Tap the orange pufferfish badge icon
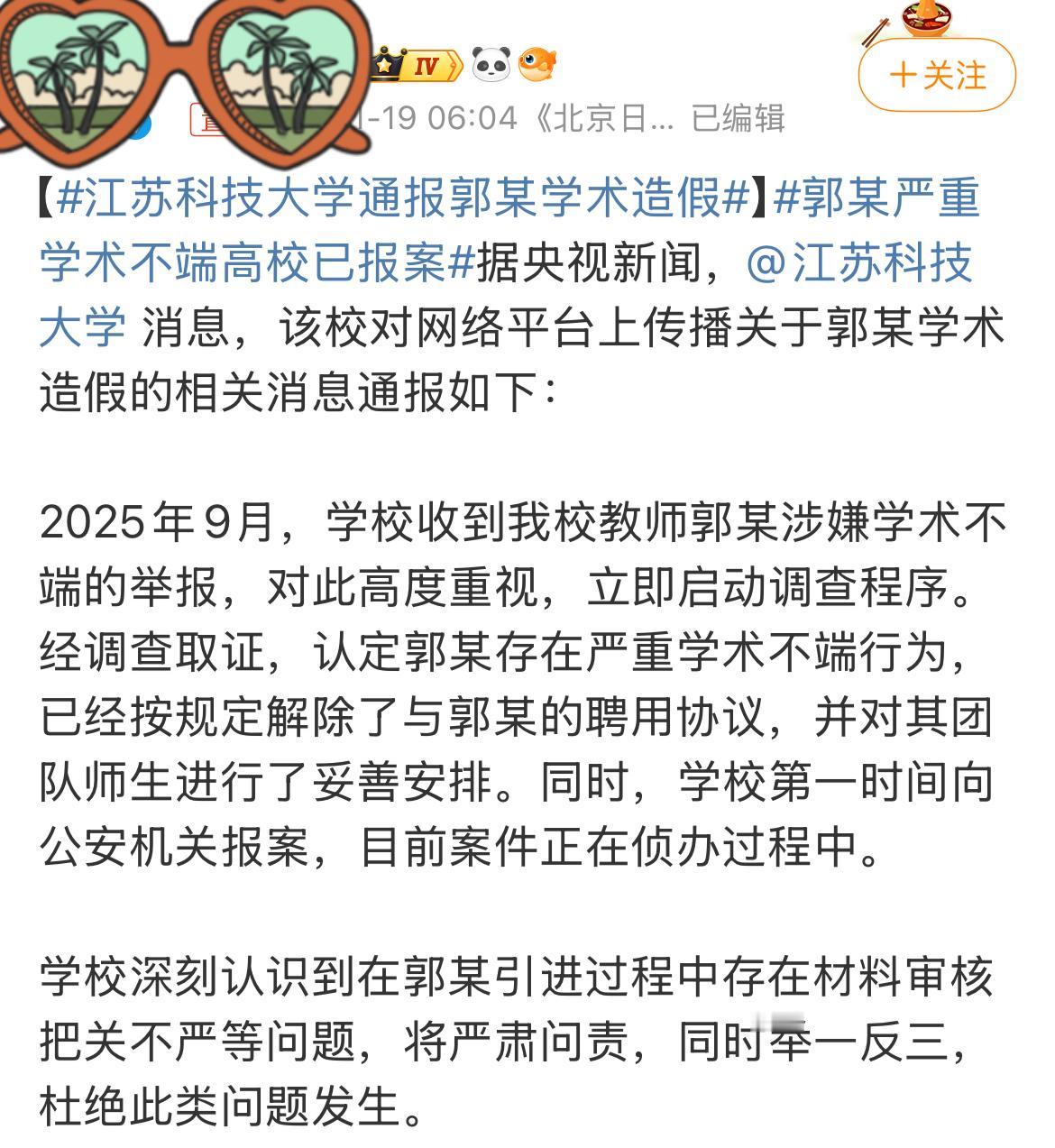 pos(536,65)
